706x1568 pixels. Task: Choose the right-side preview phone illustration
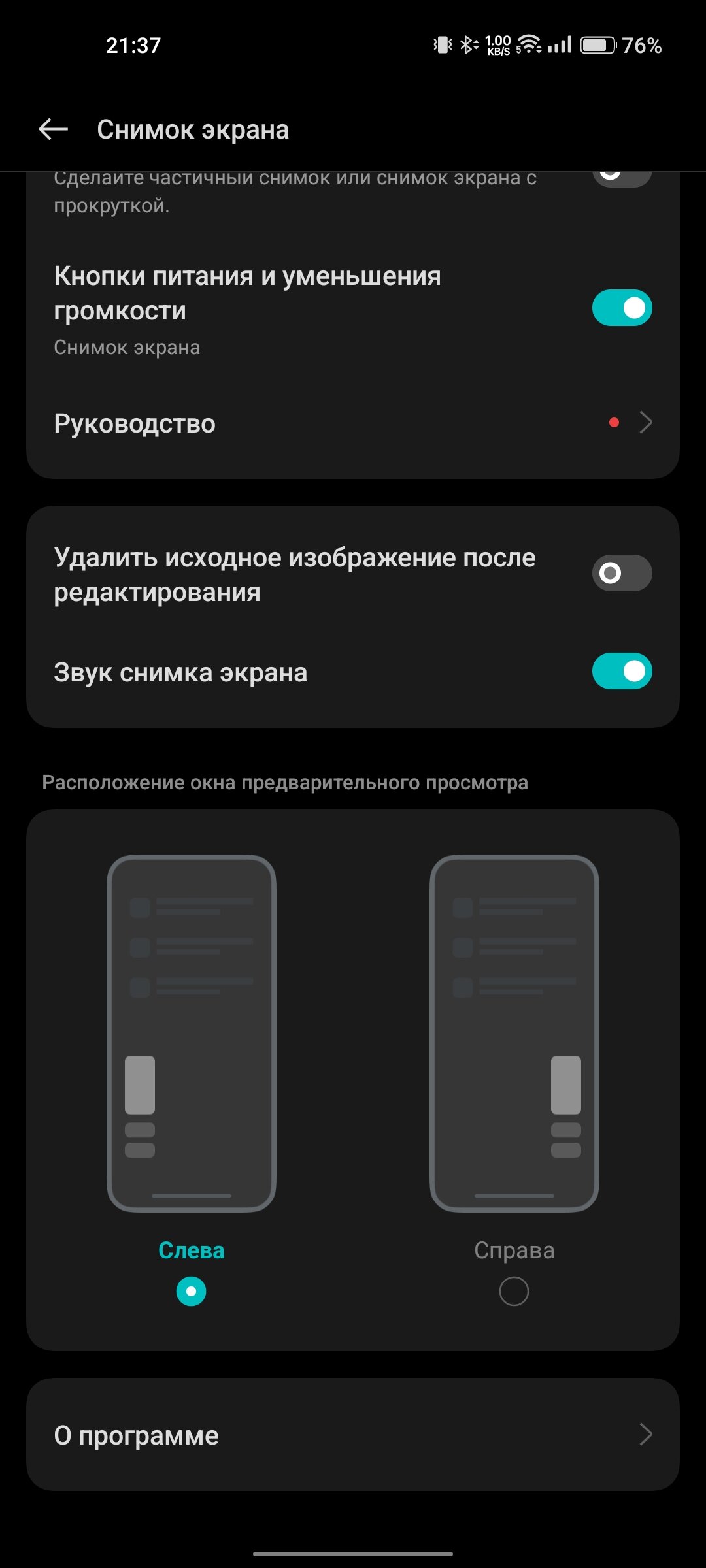coord(514,1033)
